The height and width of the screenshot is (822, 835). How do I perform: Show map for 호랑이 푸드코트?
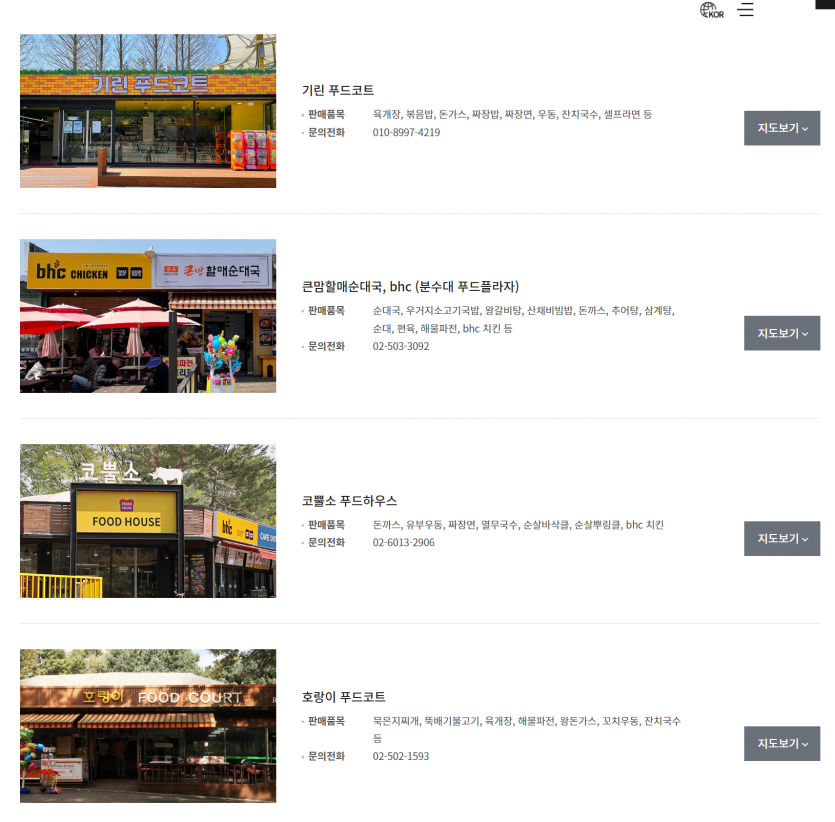tap(781, 743)
